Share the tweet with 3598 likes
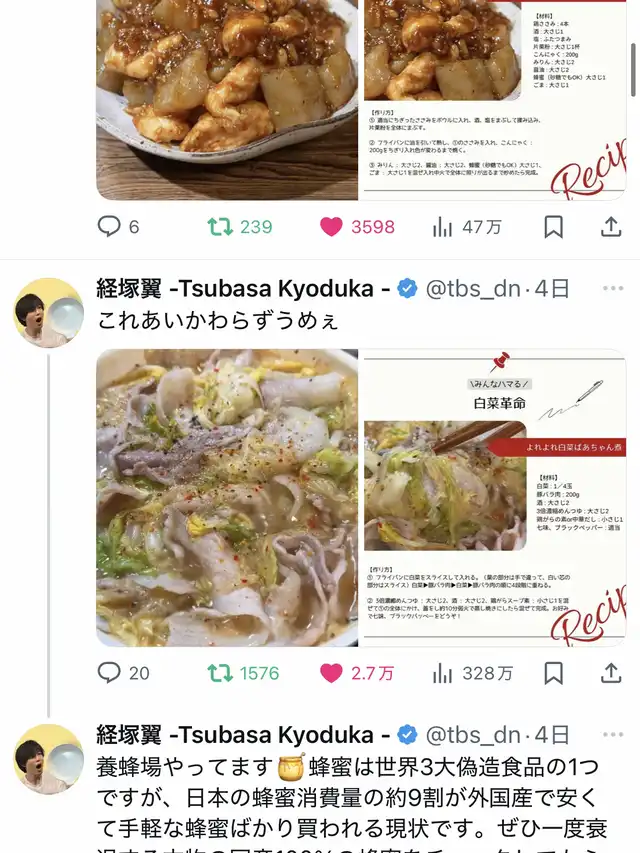This screenshot has width=640, height=853. (611, 226)
